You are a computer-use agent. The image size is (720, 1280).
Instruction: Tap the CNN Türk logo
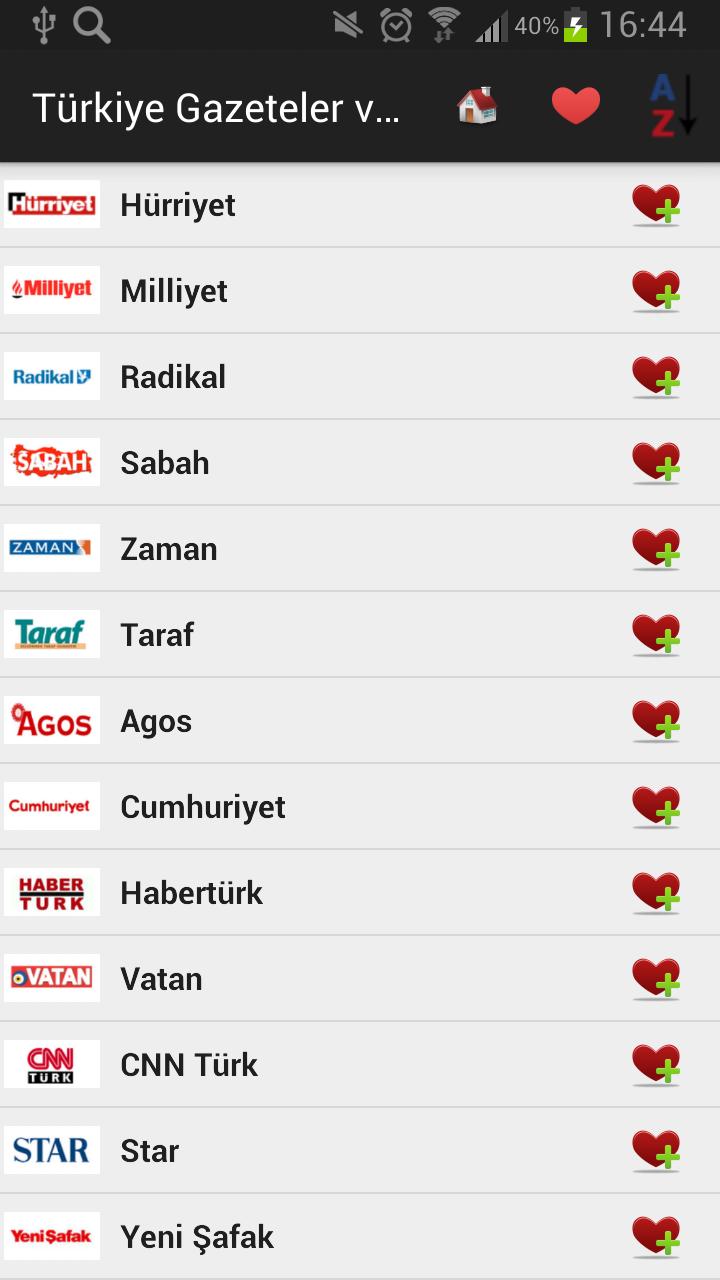(52, 1064)
